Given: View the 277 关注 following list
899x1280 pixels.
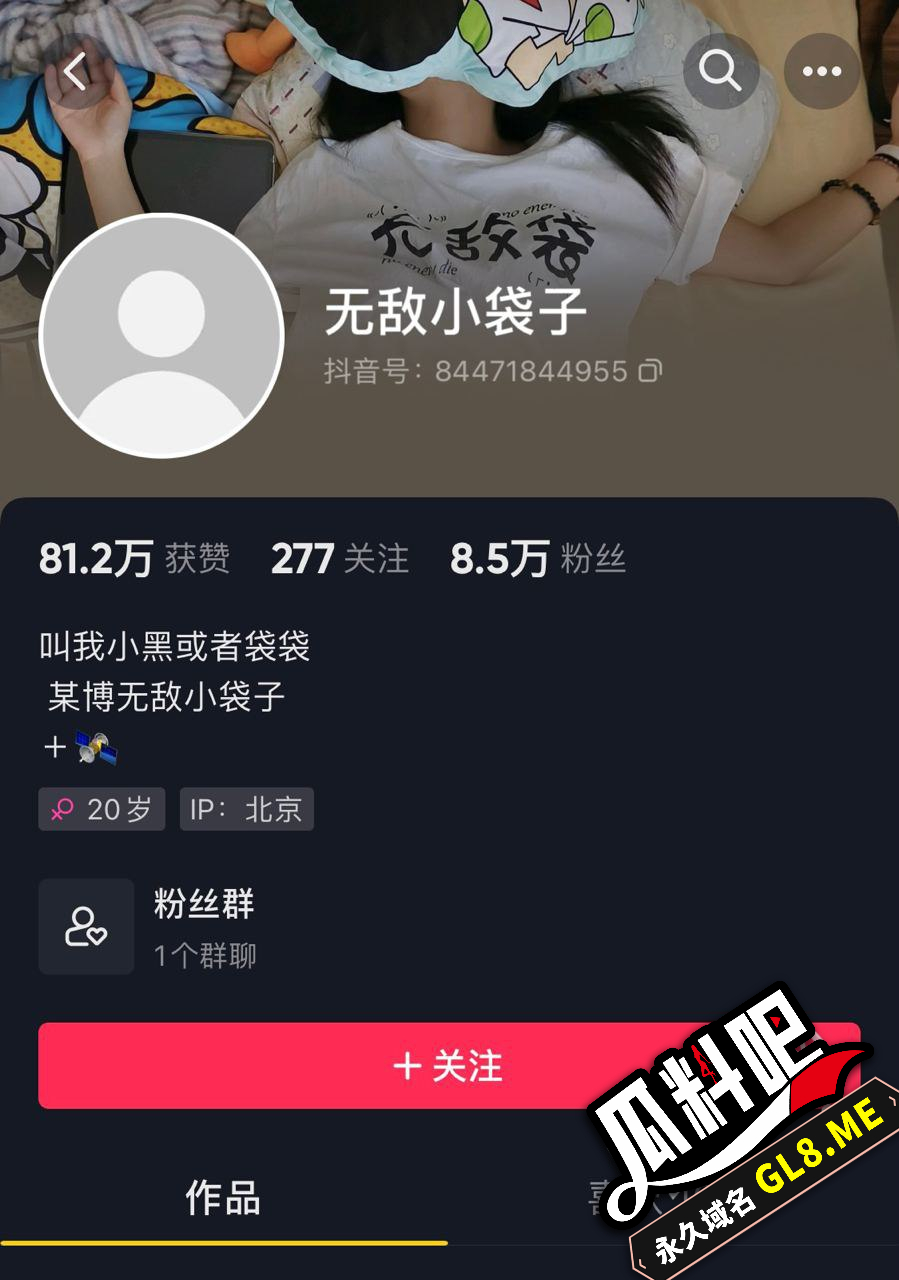Looking at the screenshot, I should [x=340, y=559].
